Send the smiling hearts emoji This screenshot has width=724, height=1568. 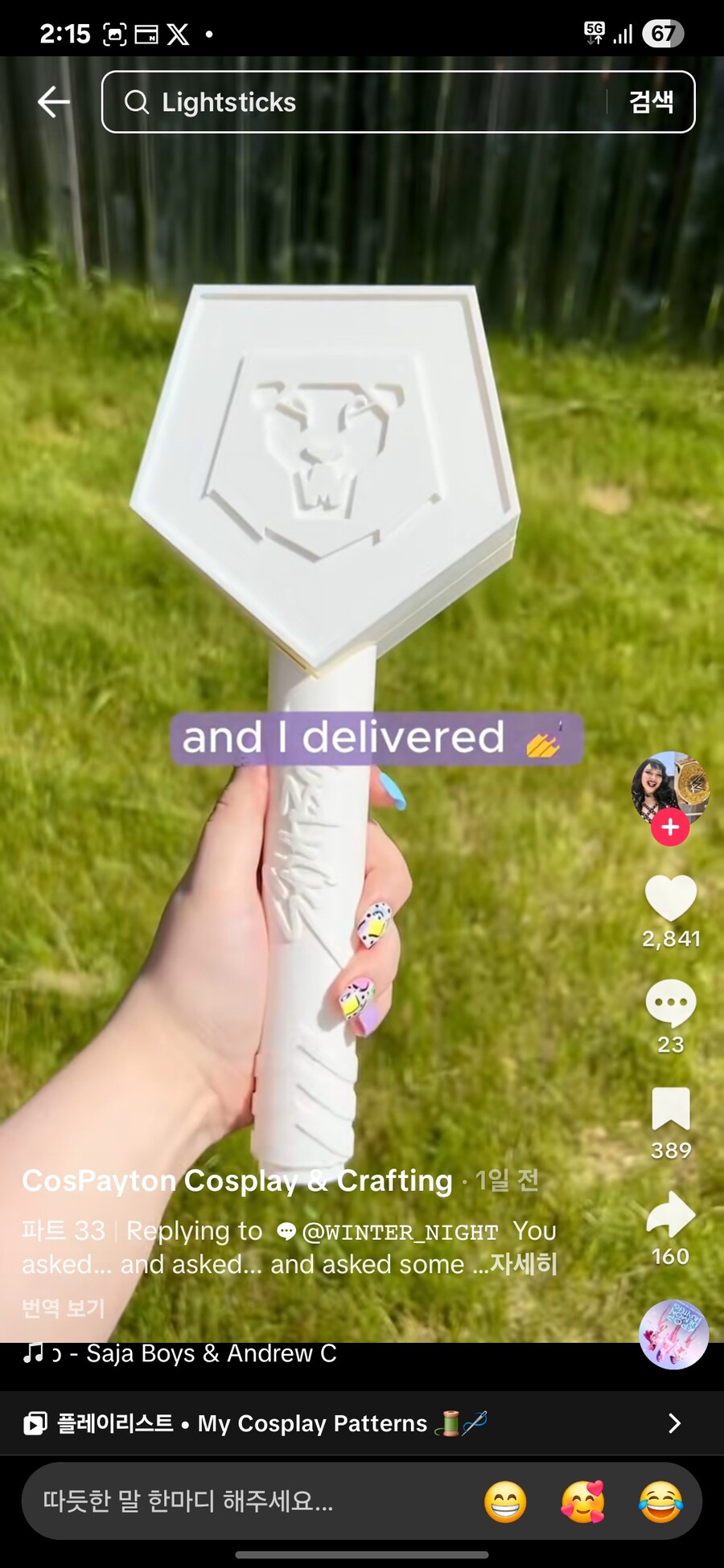coord(582,1501)
